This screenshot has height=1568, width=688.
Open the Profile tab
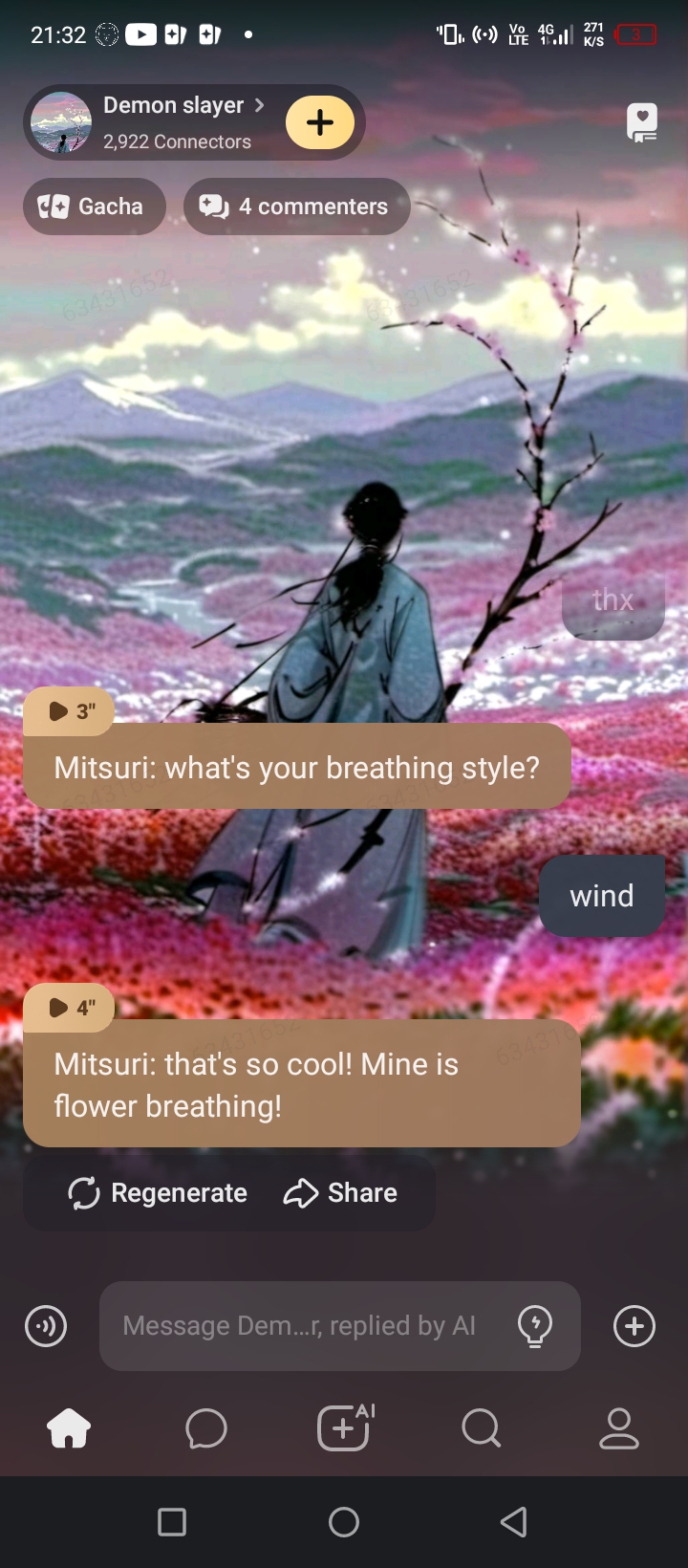coord(619,1429)
